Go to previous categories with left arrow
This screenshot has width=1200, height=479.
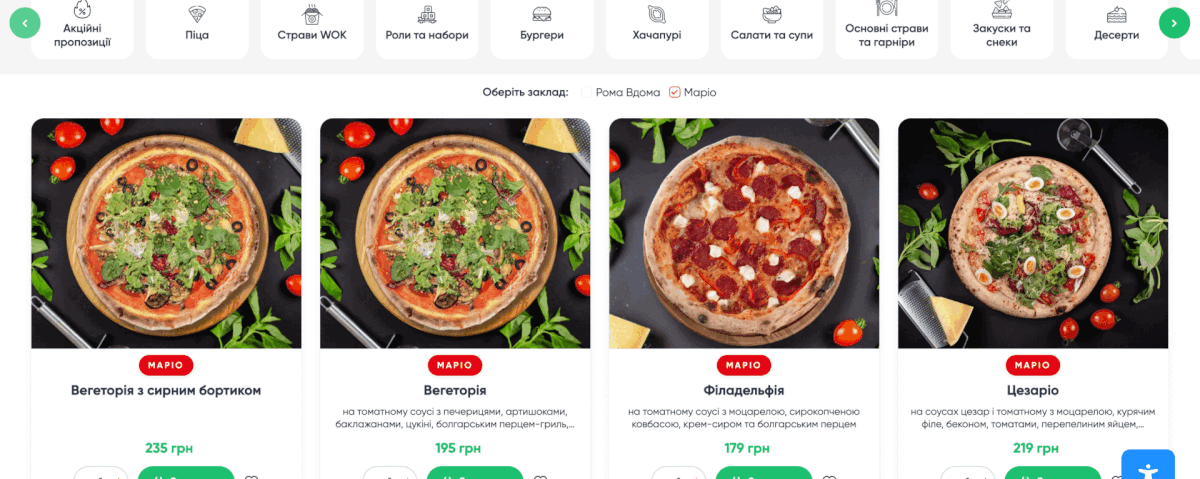pos(25,23)
